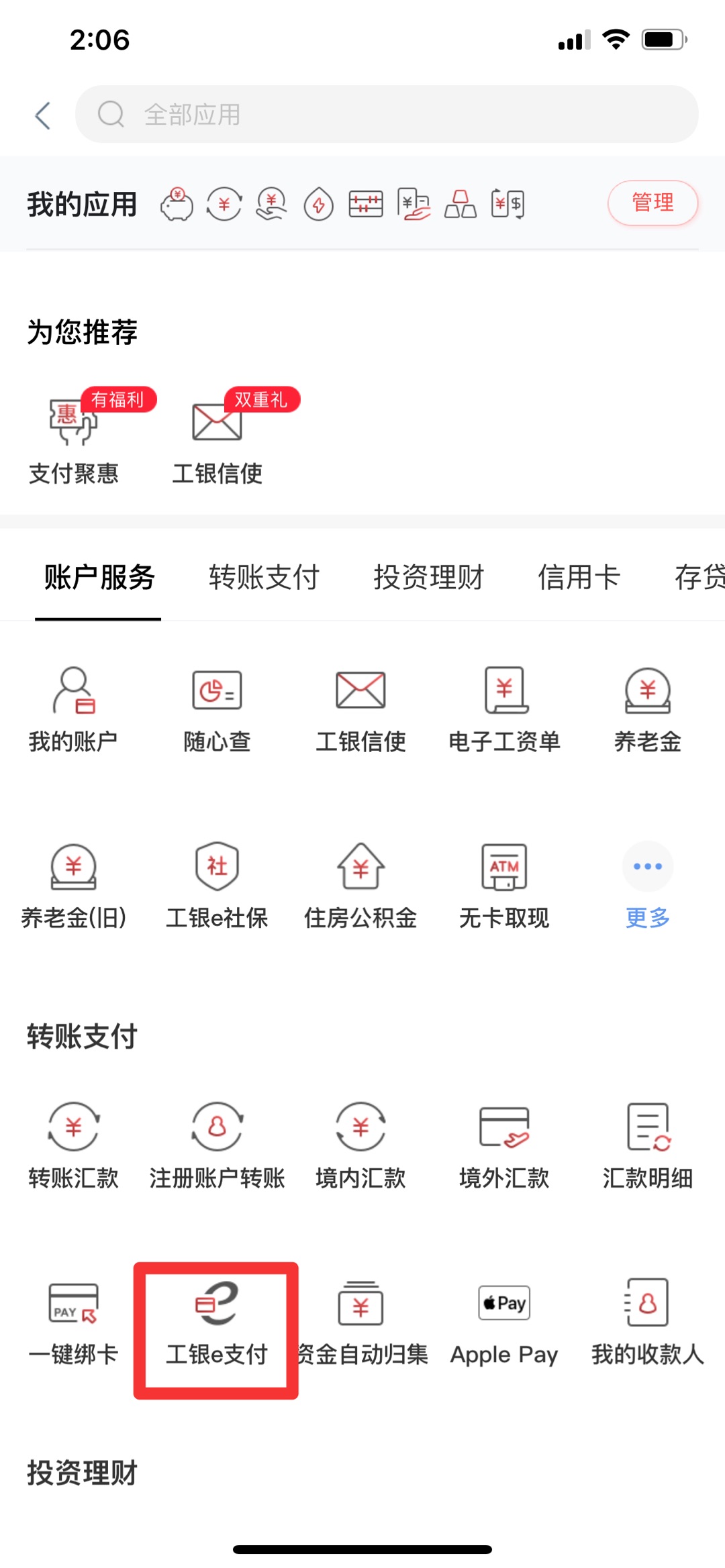Switch to the 转账支付 tab

click(x=264, y=578)
